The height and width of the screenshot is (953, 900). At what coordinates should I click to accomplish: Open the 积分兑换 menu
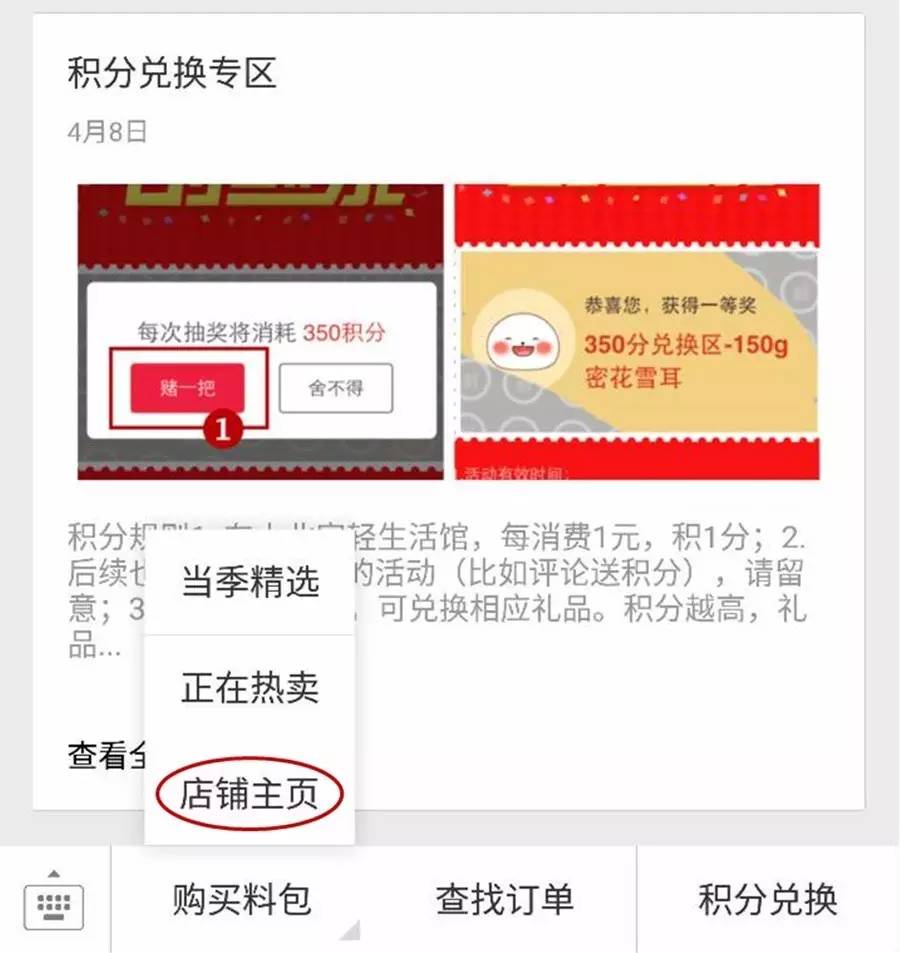point(767,900)
